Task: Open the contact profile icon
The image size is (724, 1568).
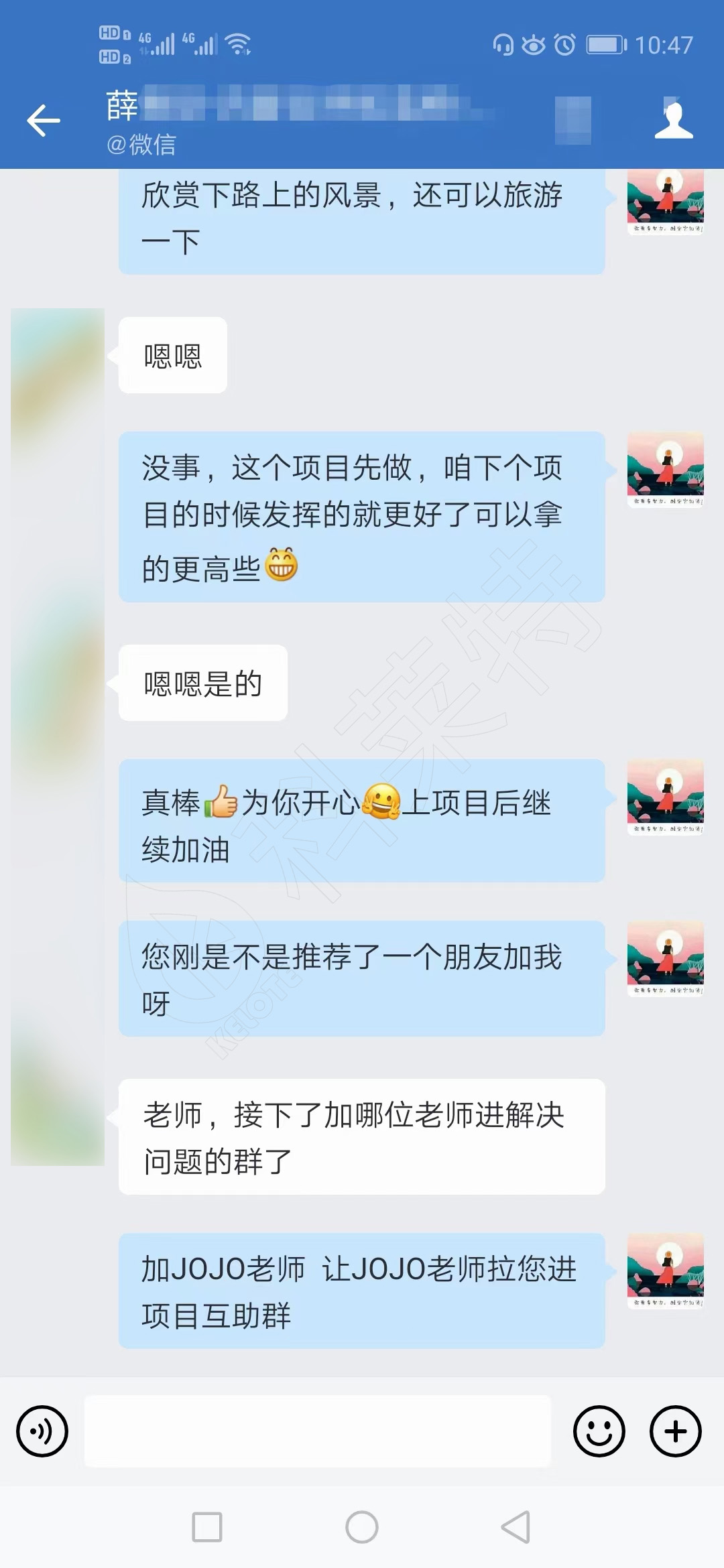Action: tap(673, 121)
